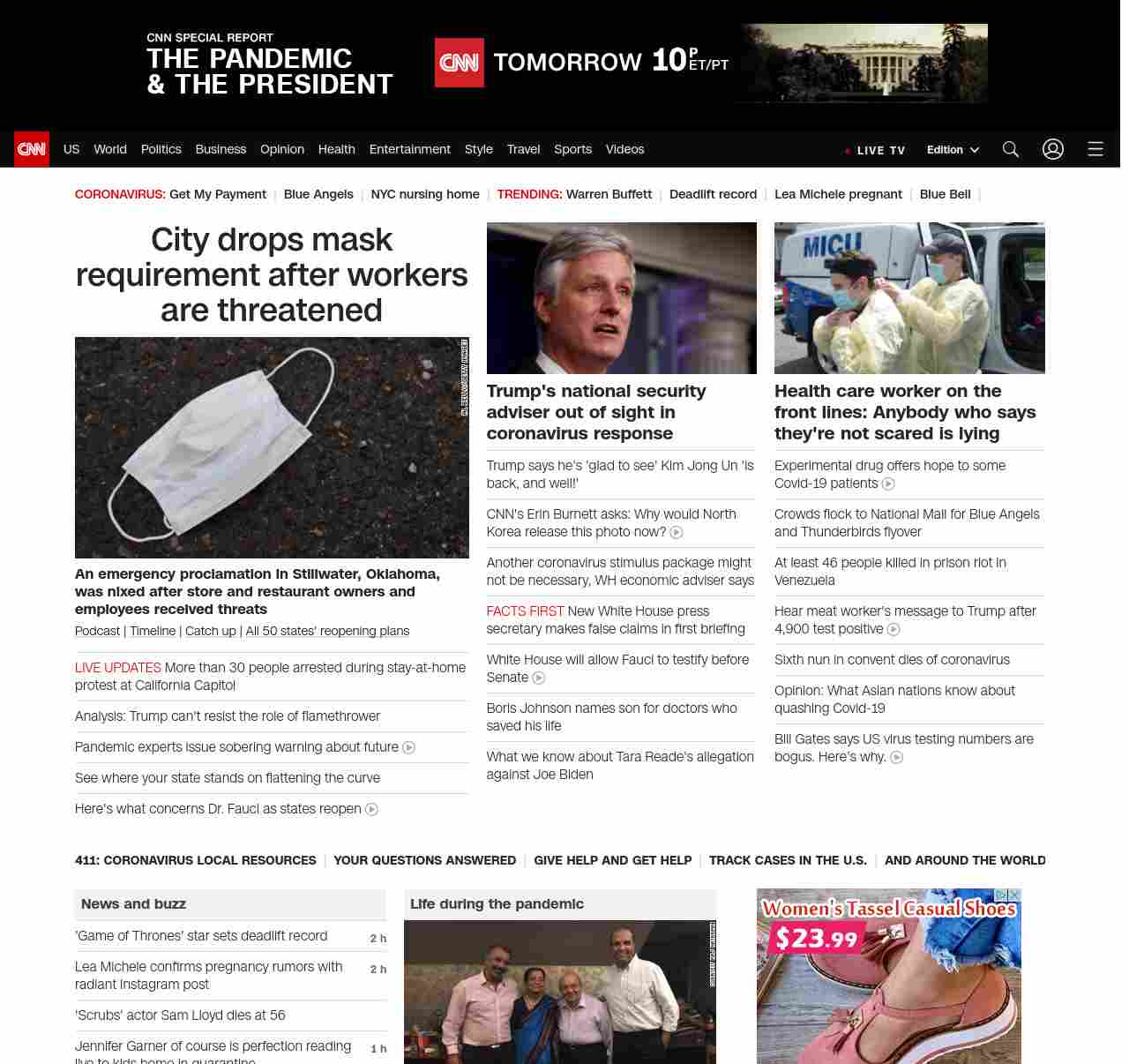Go to CNN home via logo

pos(32,149)
